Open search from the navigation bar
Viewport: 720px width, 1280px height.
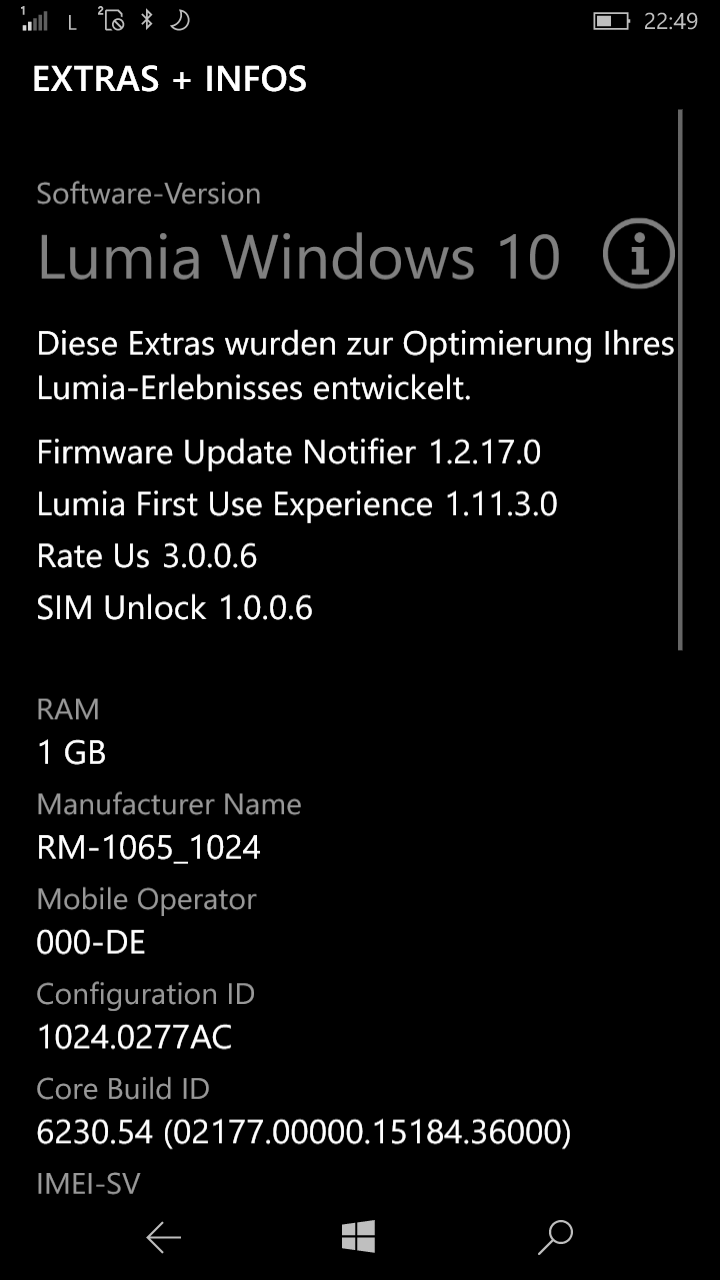click(x=555, y=1237)
